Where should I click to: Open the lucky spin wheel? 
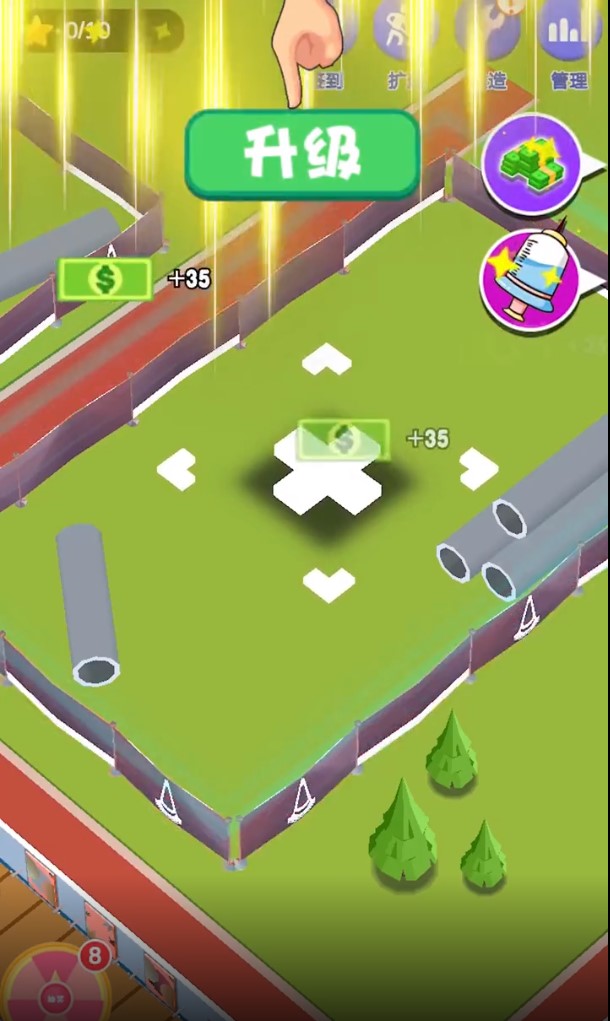(x=55, y=985)
